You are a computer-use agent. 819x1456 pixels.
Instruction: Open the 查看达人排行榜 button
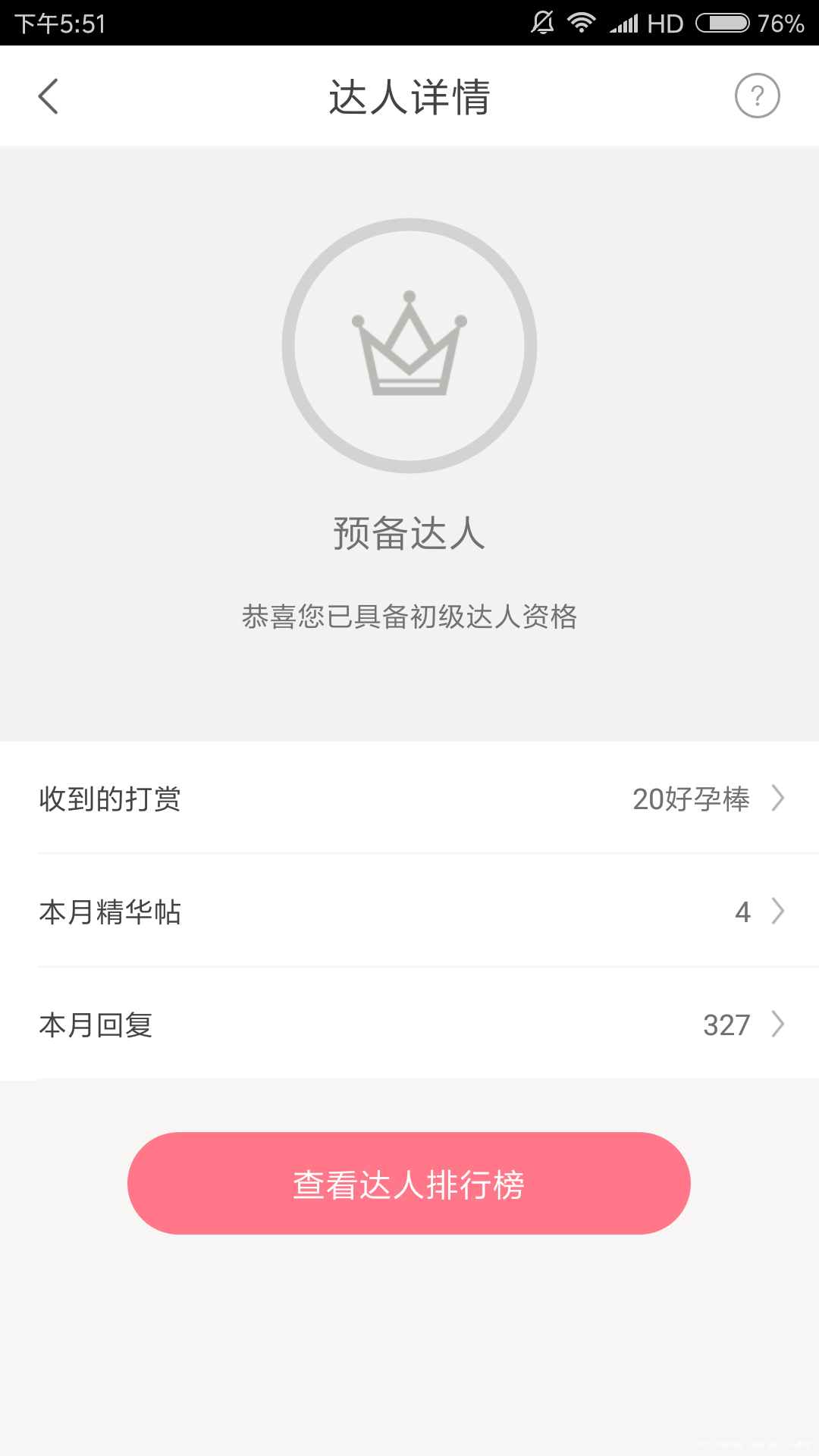pyautogui.click(x=409, y=1183)
